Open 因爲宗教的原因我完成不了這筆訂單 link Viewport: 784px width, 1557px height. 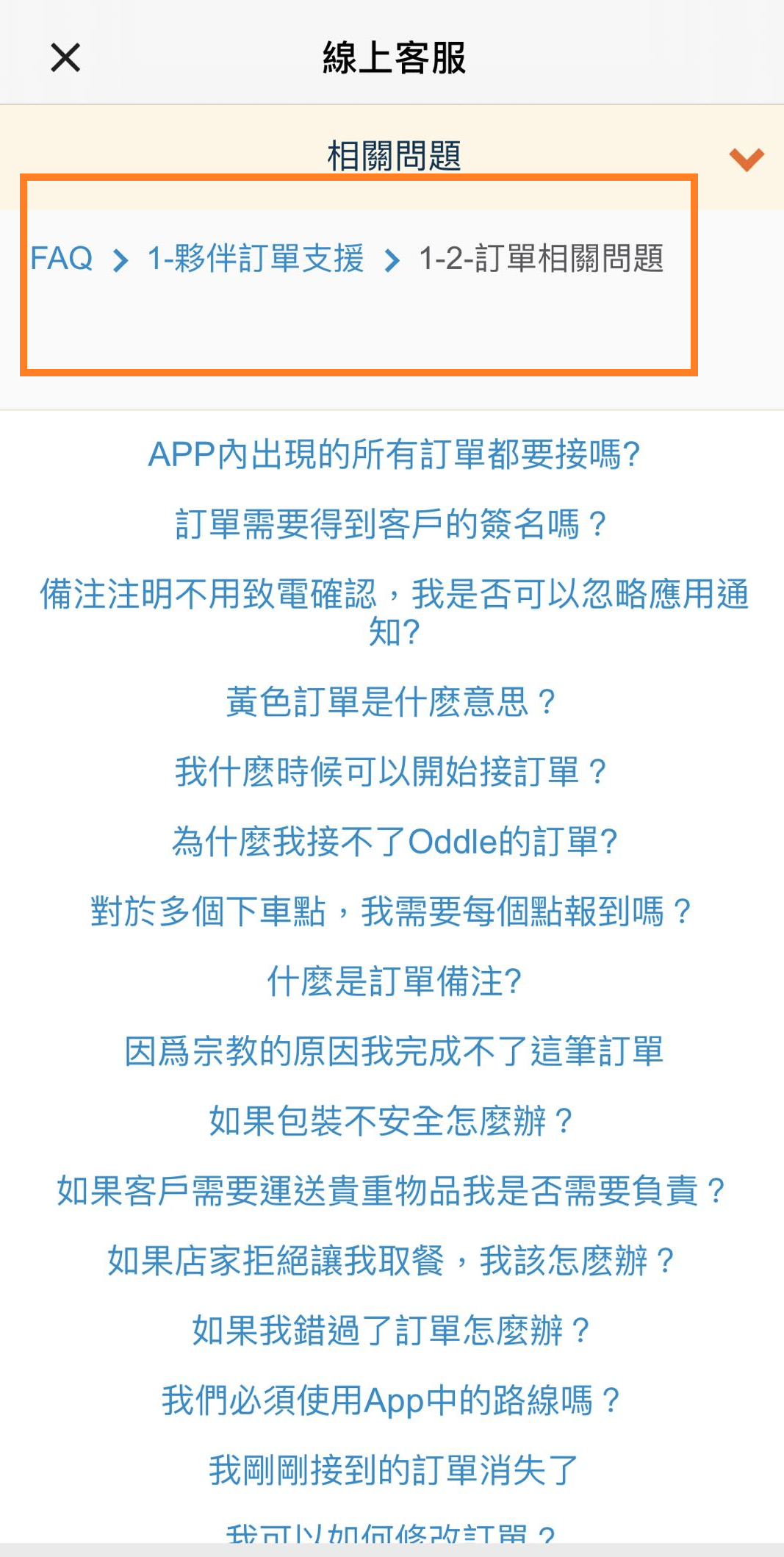[394, 1051]
